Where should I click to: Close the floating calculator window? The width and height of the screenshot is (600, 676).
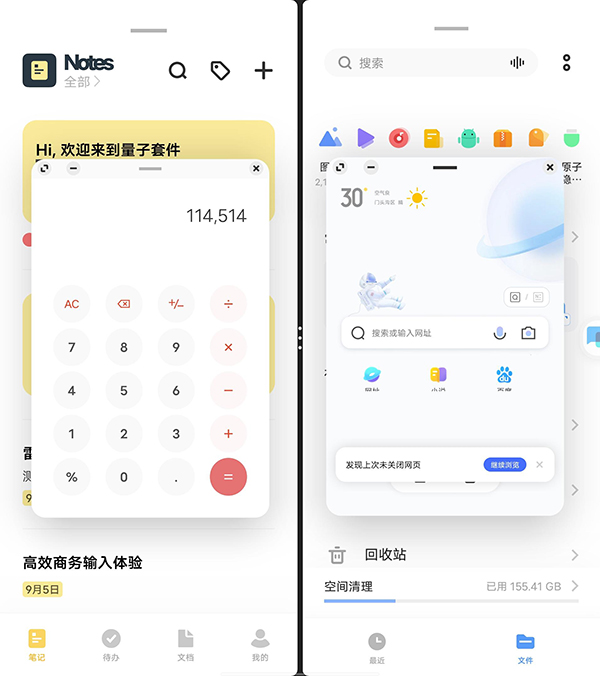(x=256, y=169)
